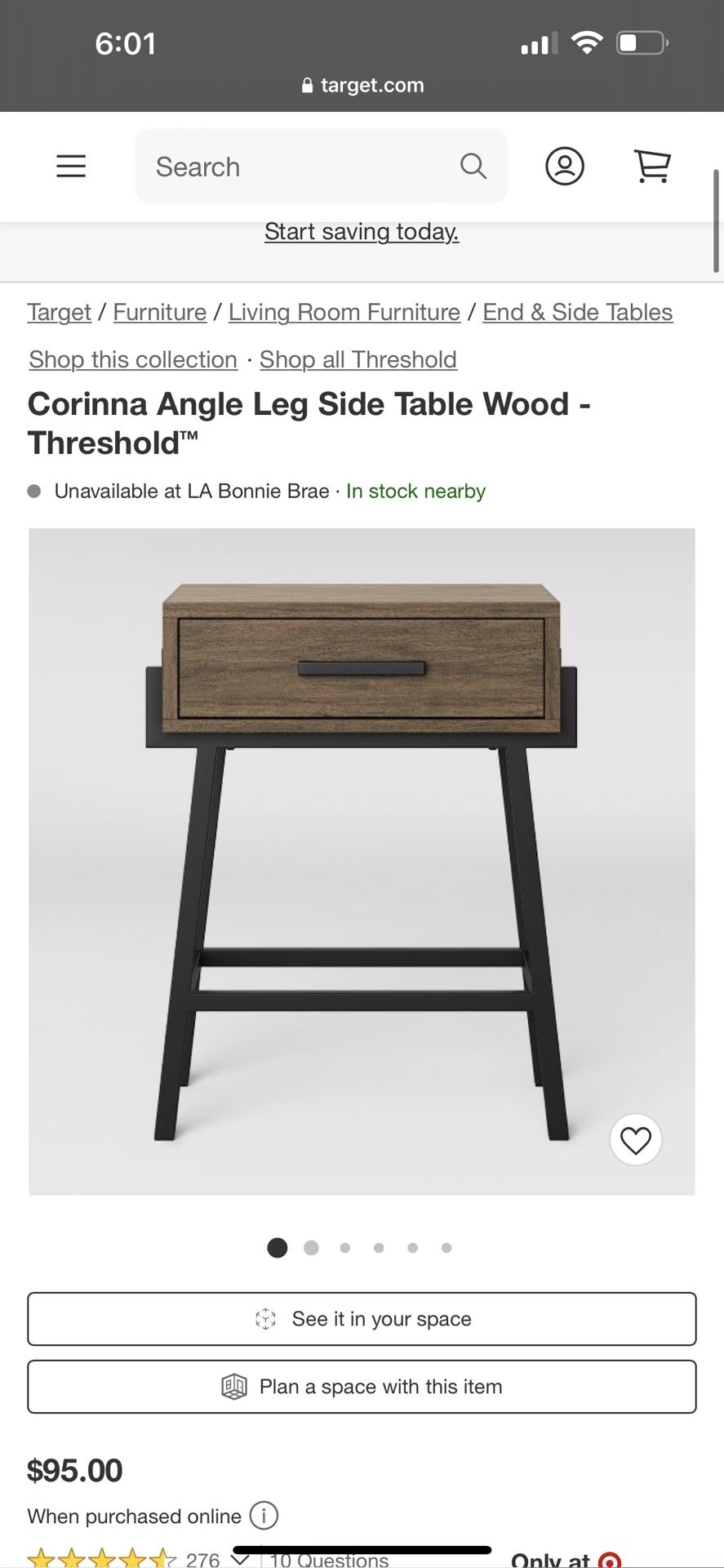Open the When purchased online info icon
This screenshot has height=1568, width=724.
pyautogui.click(x=264, y=1516)
